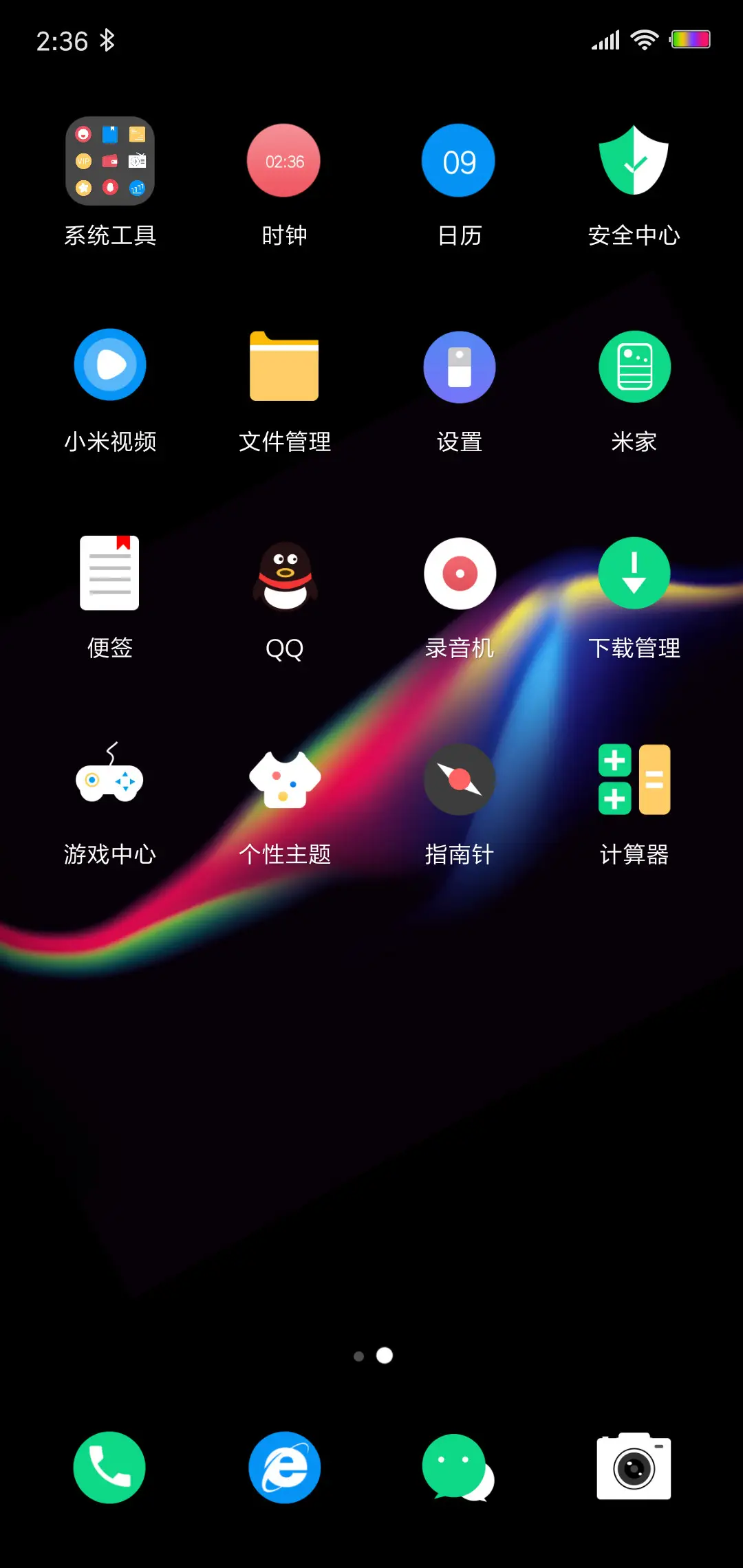This screenshot has height=1568, width=743.
Task: Launch QQ messenger
Action: 283,573
